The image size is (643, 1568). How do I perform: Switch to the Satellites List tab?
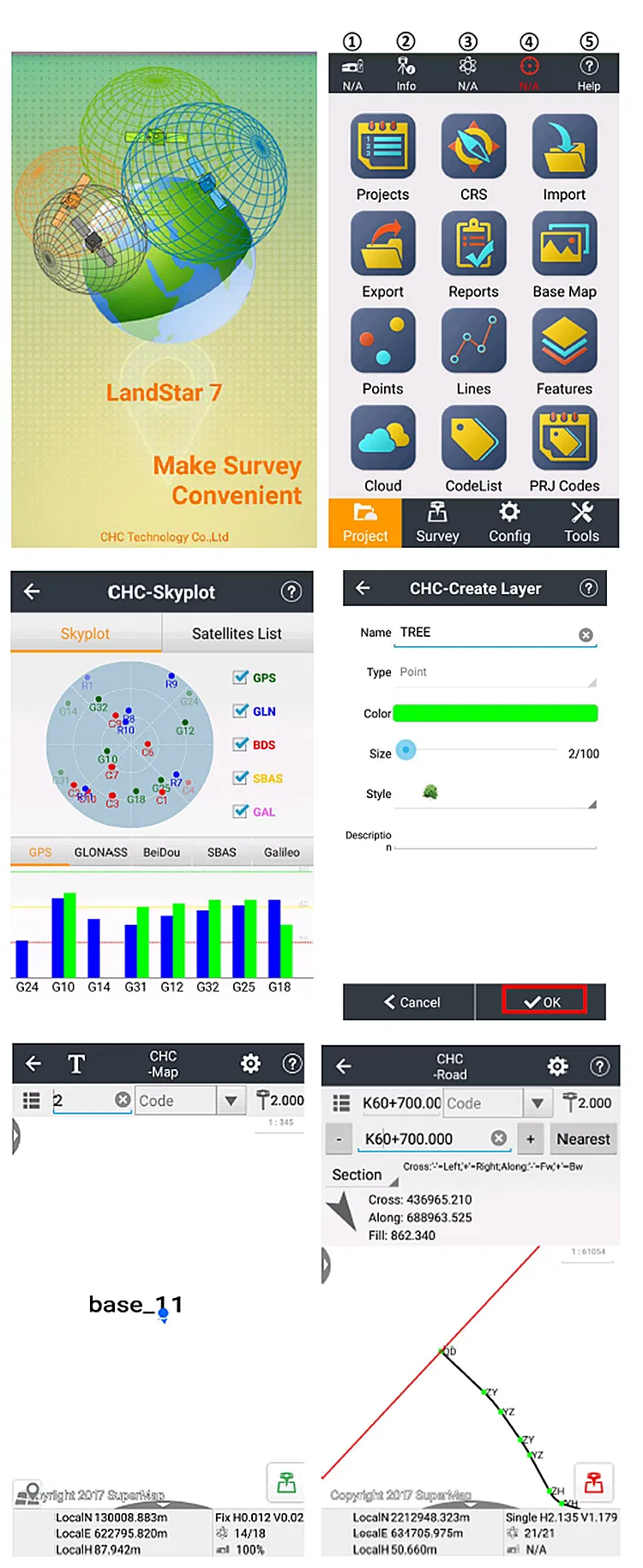click(237, 634)
